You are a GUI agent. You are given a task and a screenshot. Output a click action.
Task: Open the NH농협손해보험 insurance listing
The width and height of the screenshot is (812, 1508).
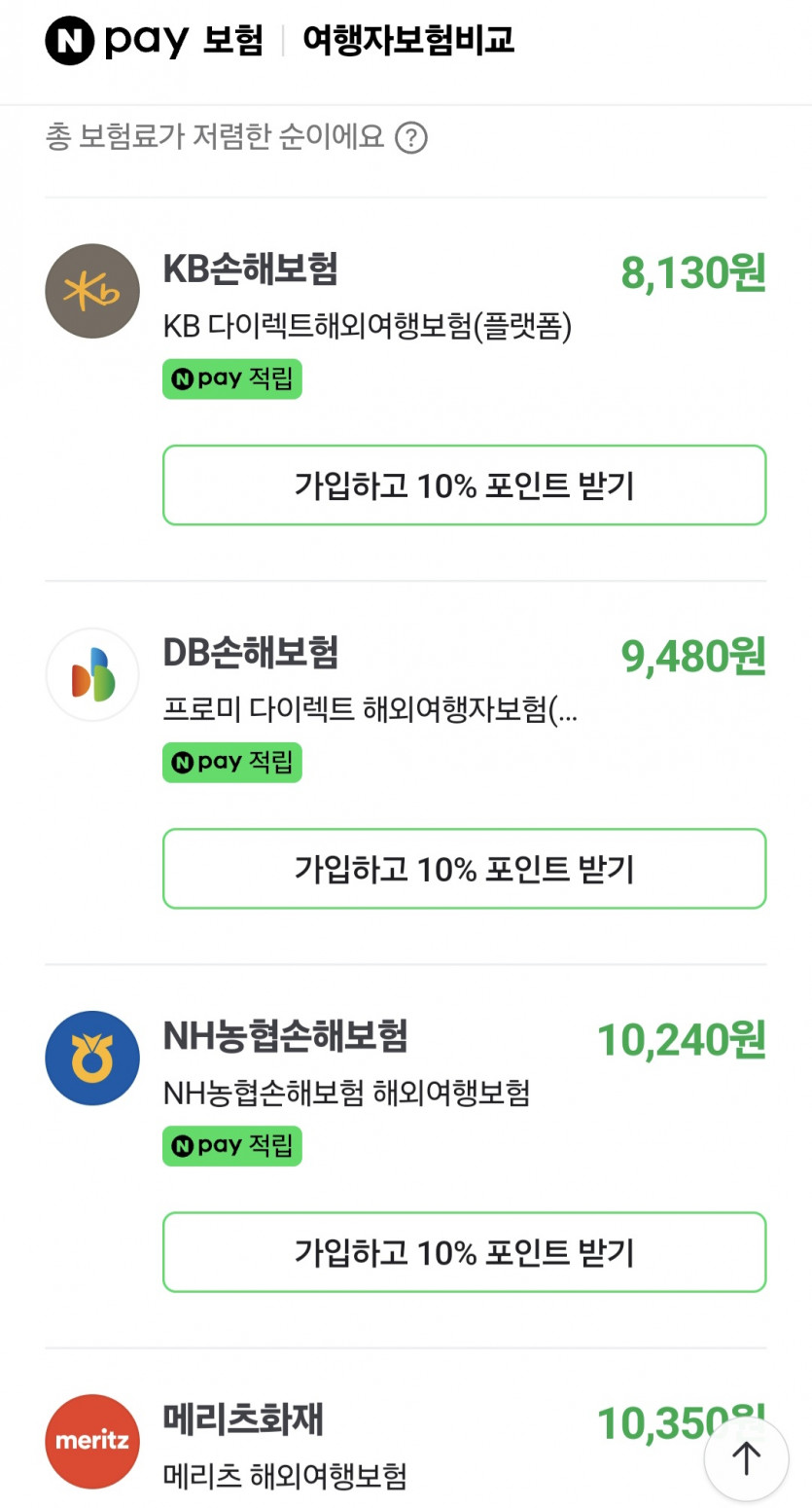pyautogui.click(x=285, y=1036)
